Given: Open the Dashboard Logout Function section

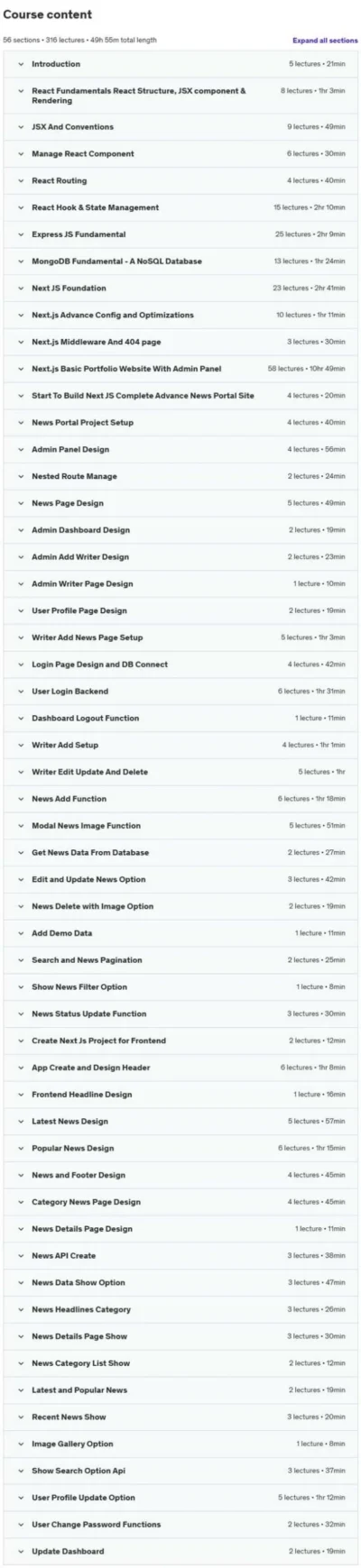Looking at the screenshot, I should coord(180,719).
